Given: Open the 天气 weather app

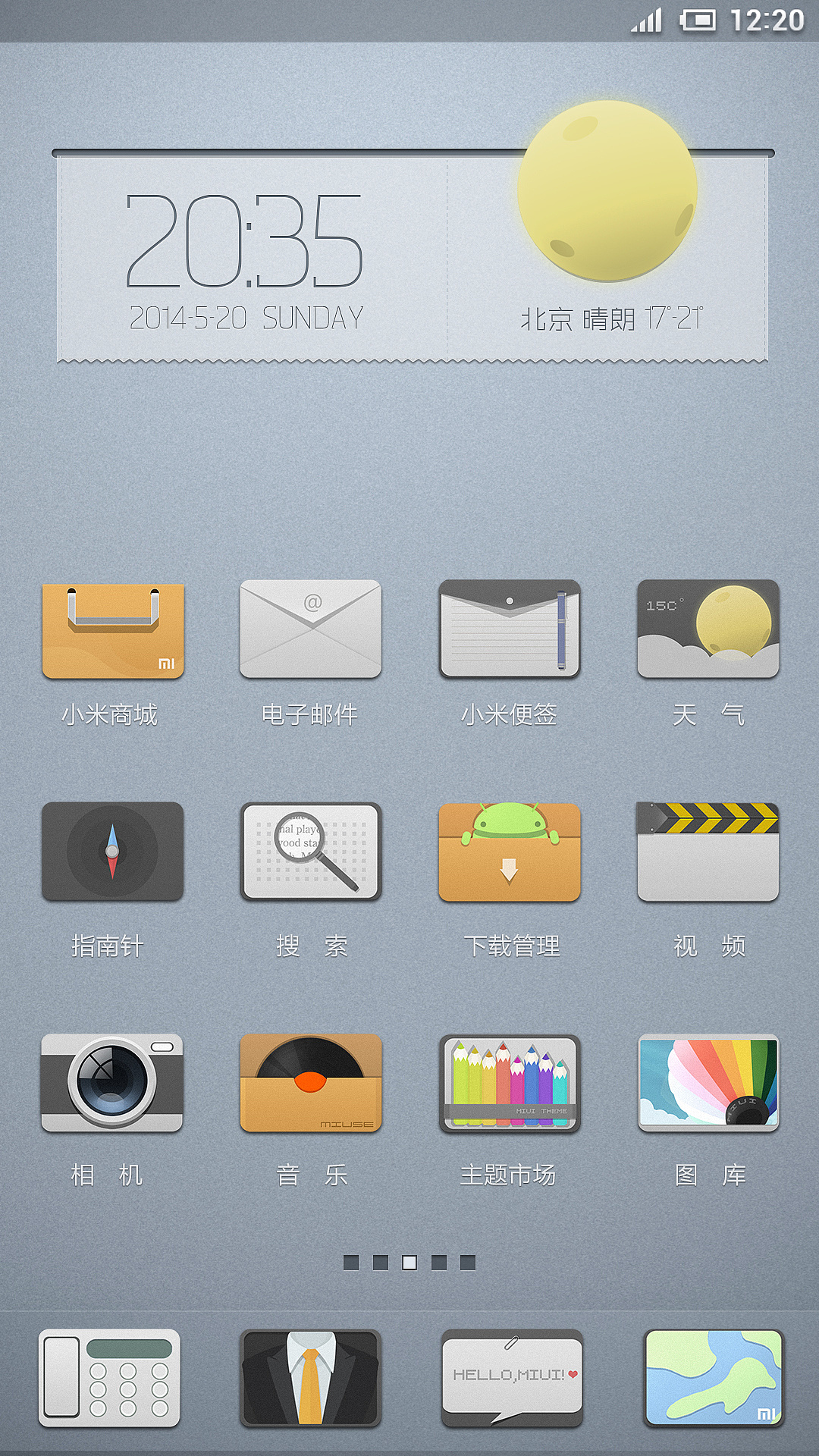Looking at the screenshot, I should coord(708,629).
